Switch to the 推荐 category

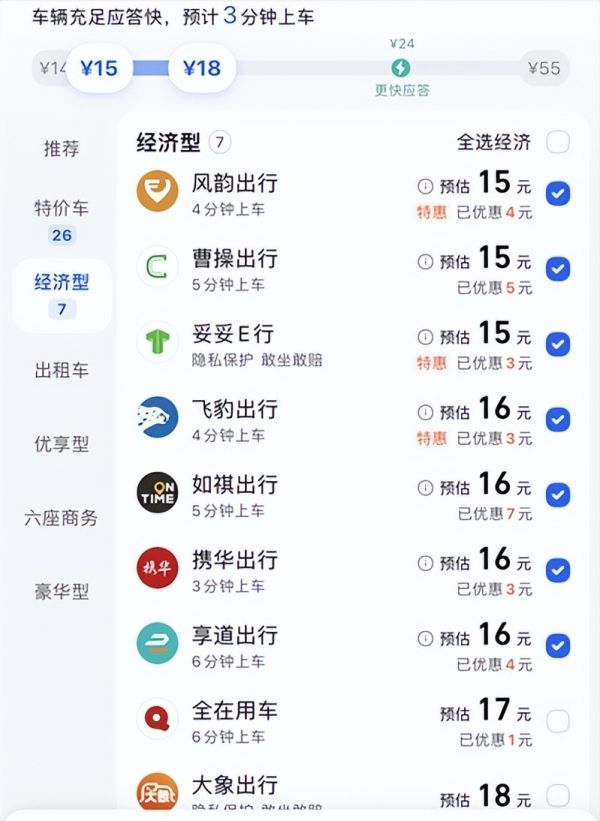click(61, 148)
